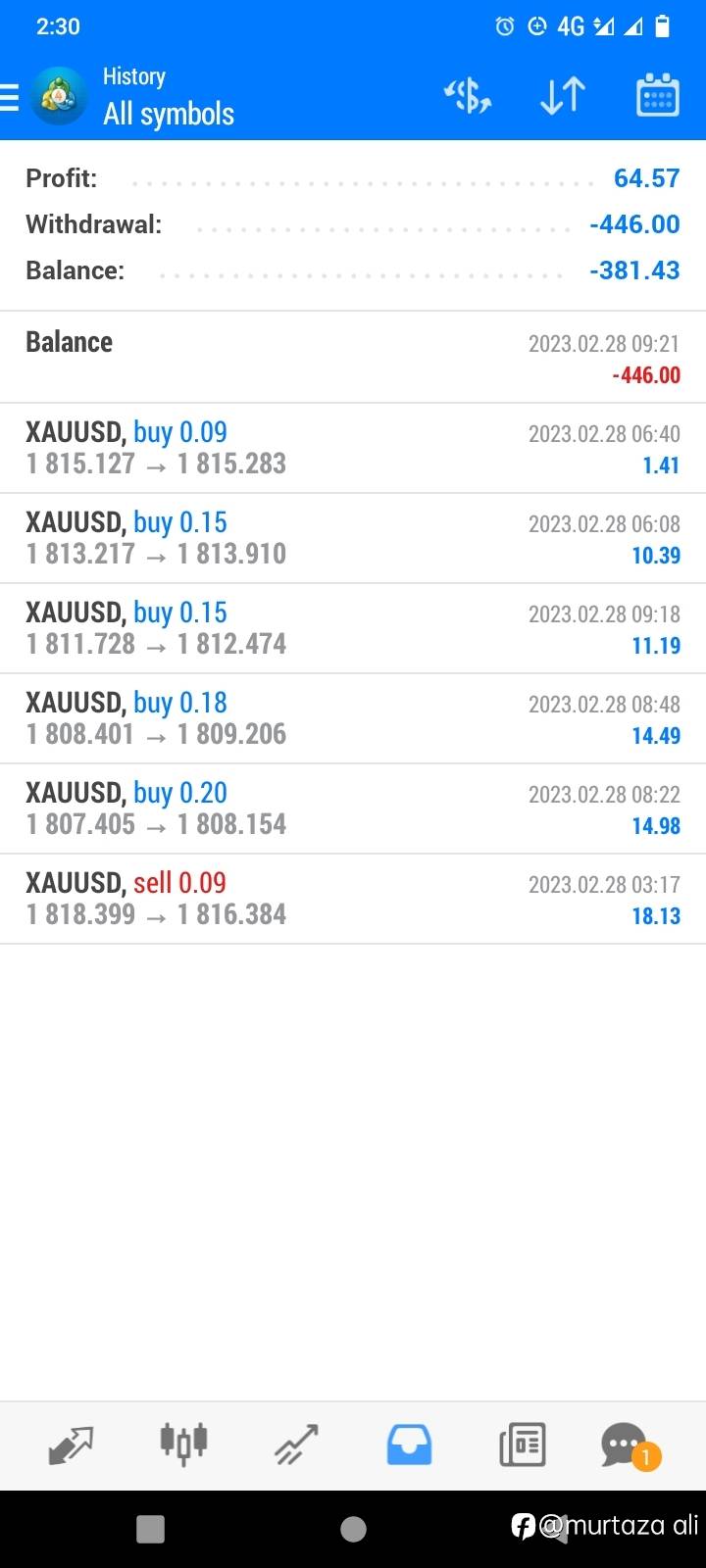Tap the system recent apps button

150,1529
